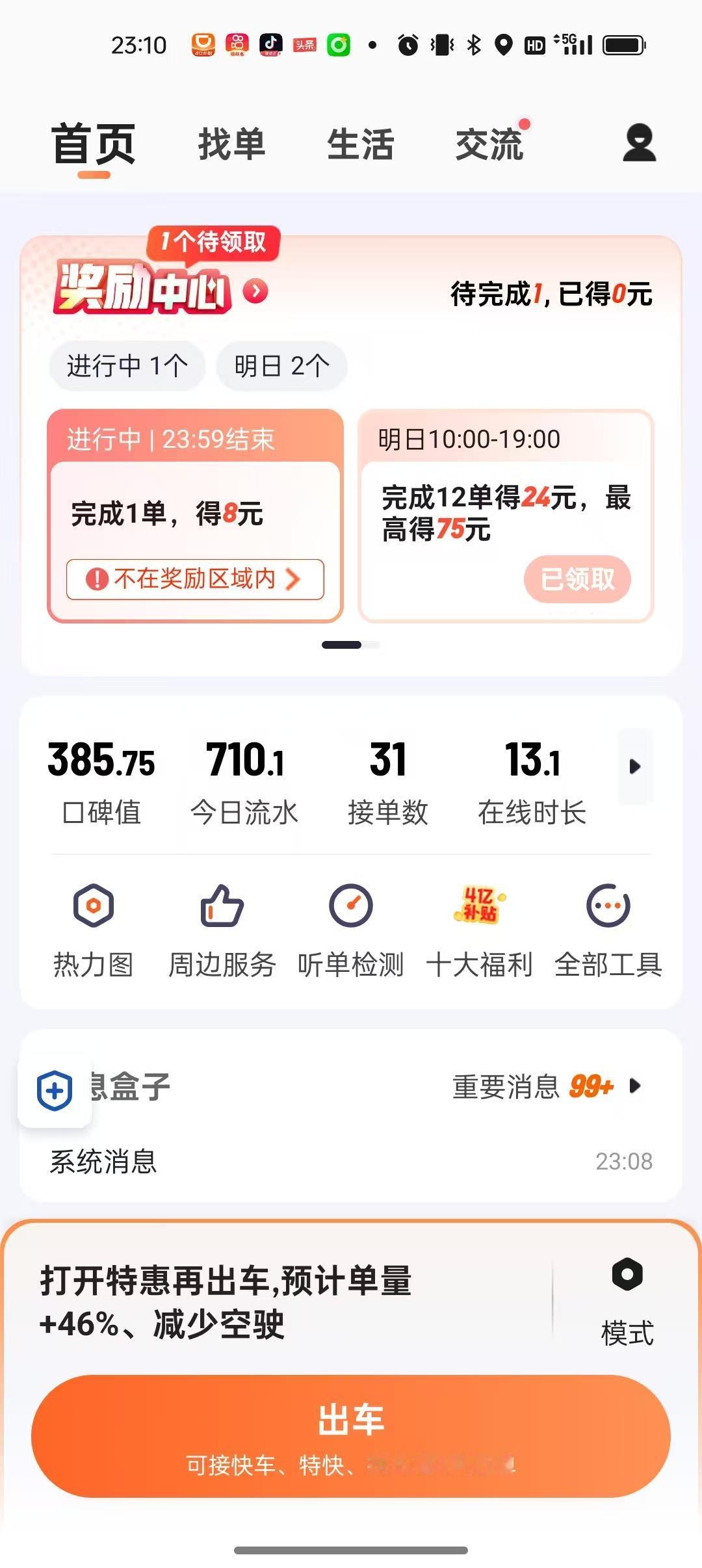The width and height of the screenshot is (702, 1568).
Task: Open 全部工具 to view all tools
Action: click(x=608, y=928)
